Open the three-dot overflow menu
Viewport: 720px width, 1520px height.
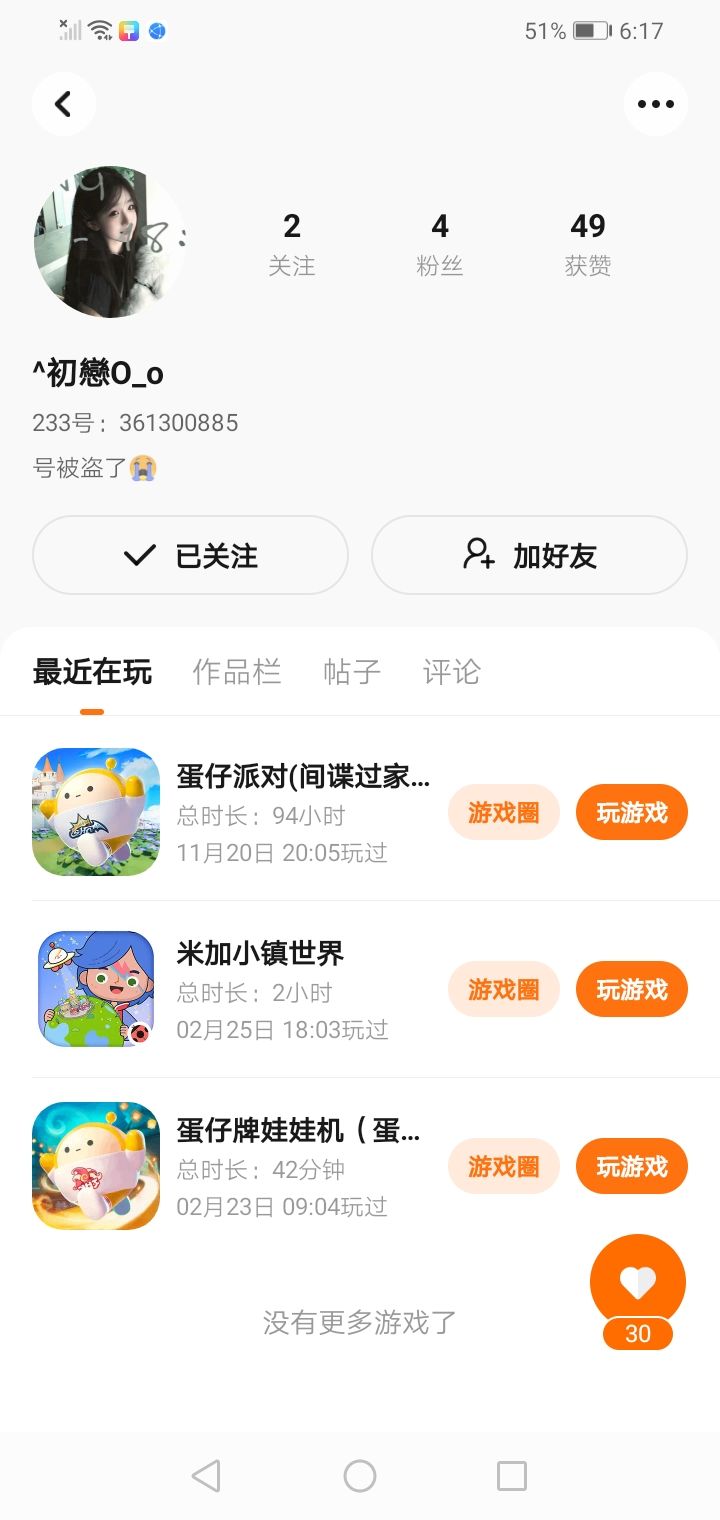tap(655, 104)
